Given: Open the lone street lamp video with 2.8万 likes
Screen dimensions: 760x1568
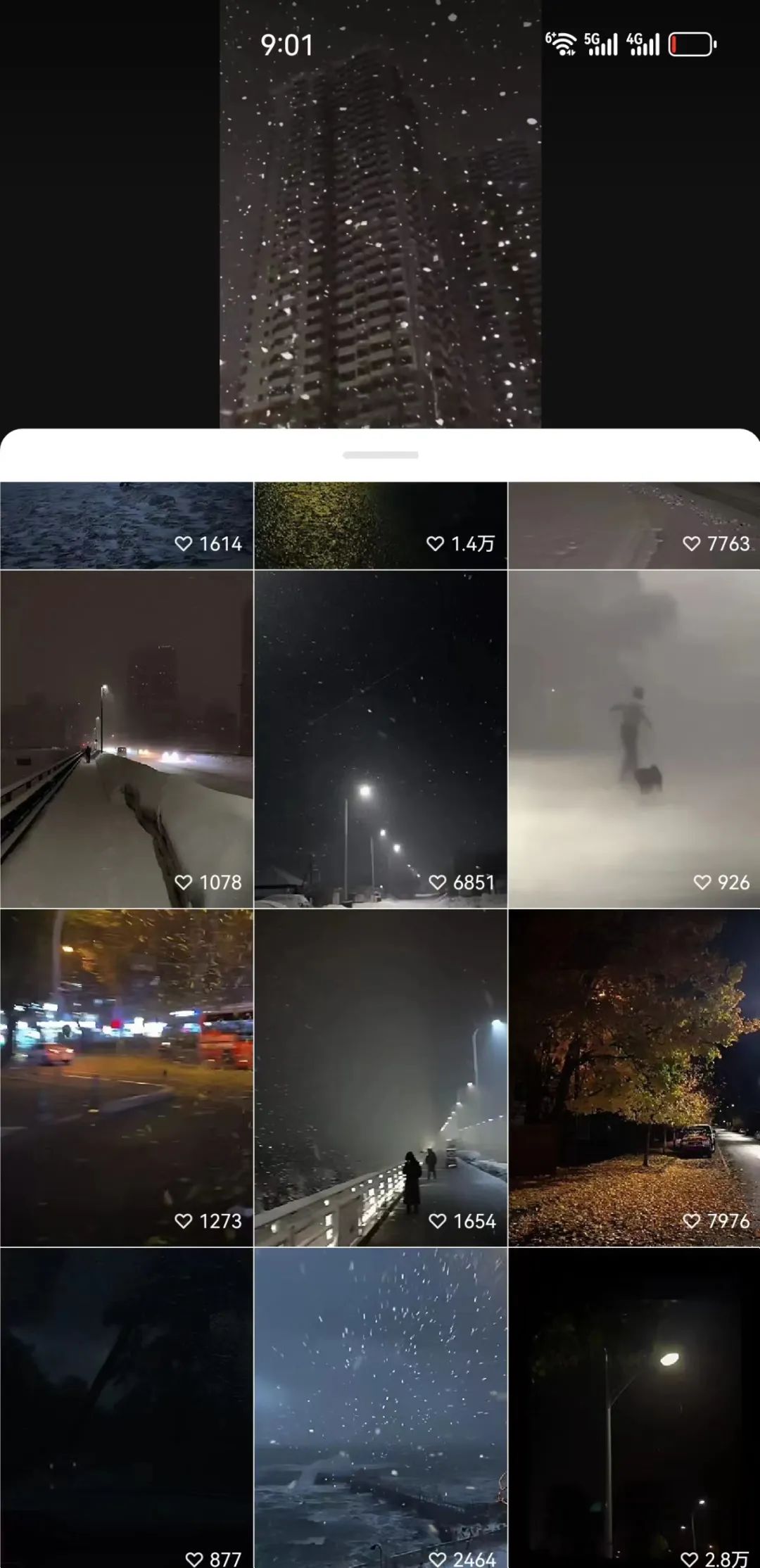Looking at the screenshot, I should [633, 1408].
